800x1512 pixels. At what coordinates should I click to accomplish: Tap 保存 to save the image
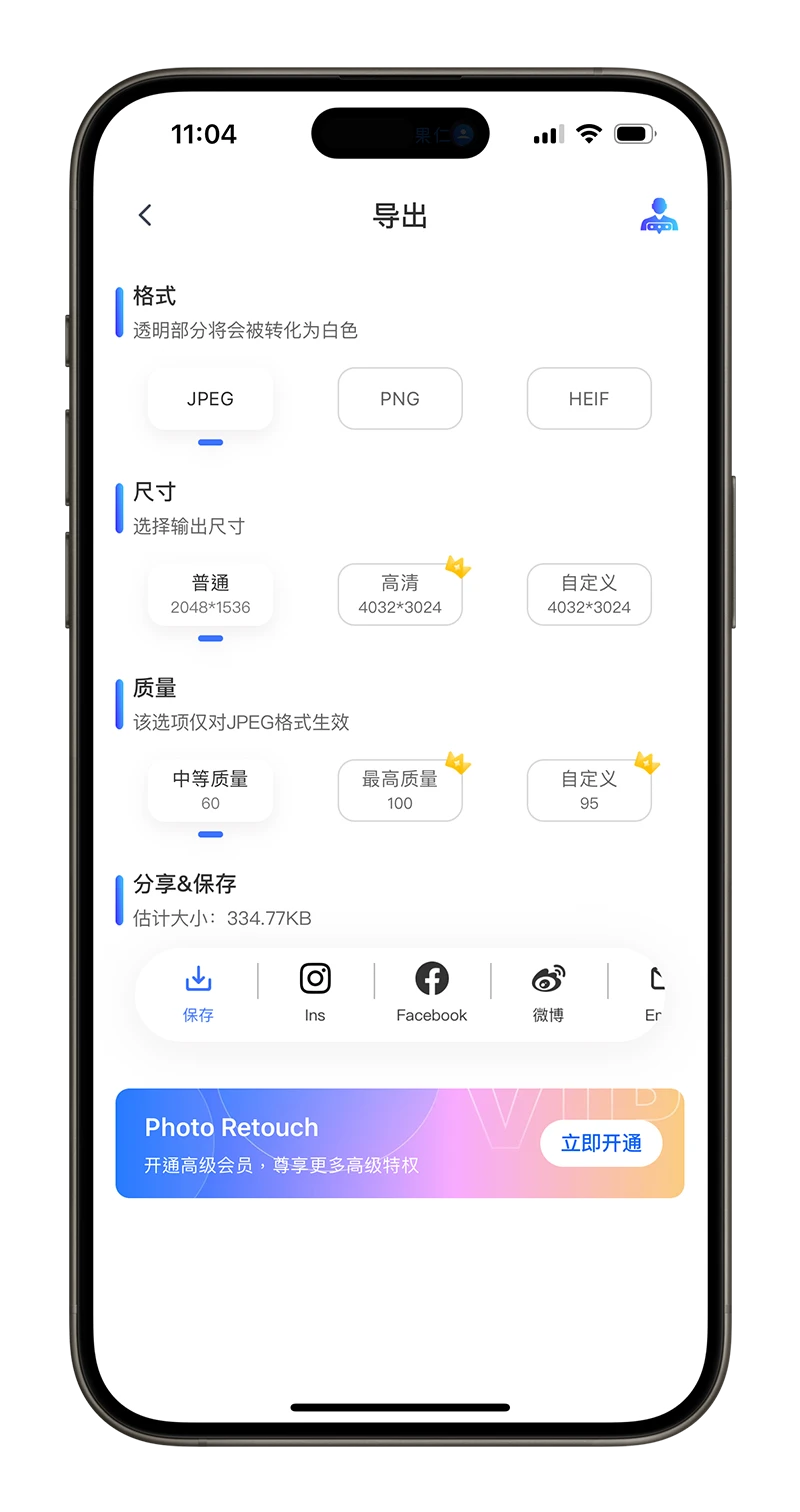[x=198, y=993]
